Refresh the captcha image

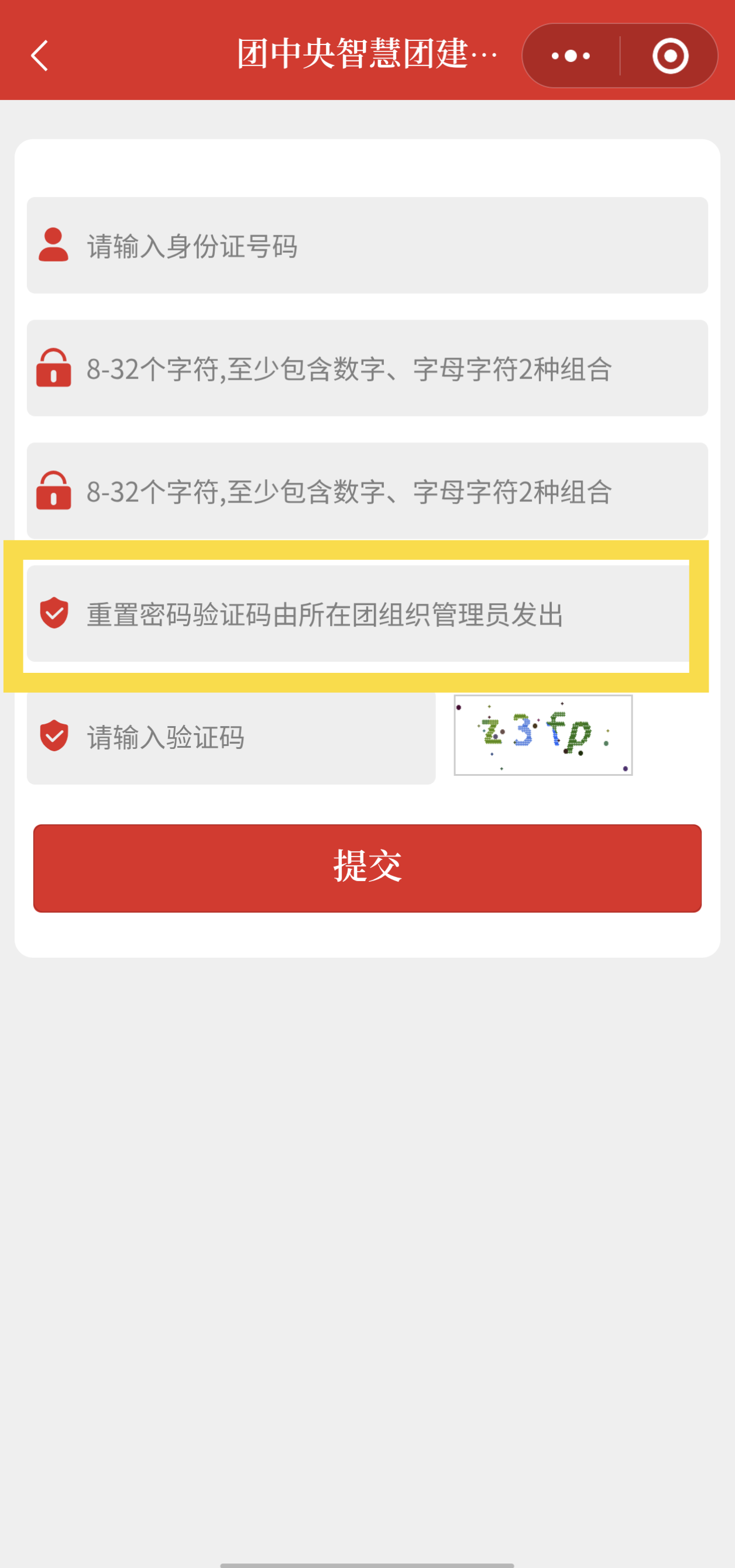(542, 735)
